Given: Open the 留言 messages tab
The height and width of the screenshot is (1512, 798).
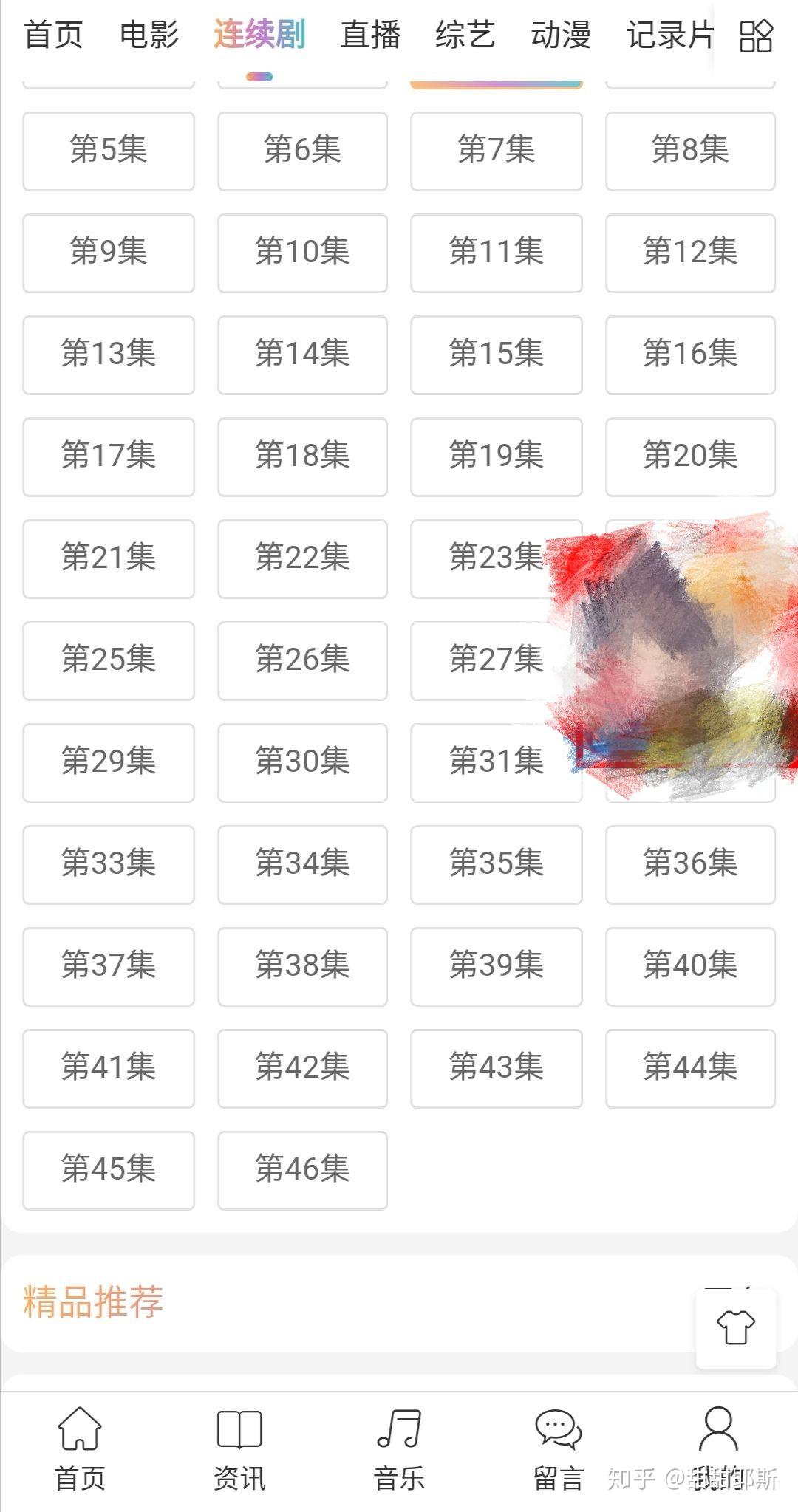Looking at the screenshot, I should point(559,1448).
